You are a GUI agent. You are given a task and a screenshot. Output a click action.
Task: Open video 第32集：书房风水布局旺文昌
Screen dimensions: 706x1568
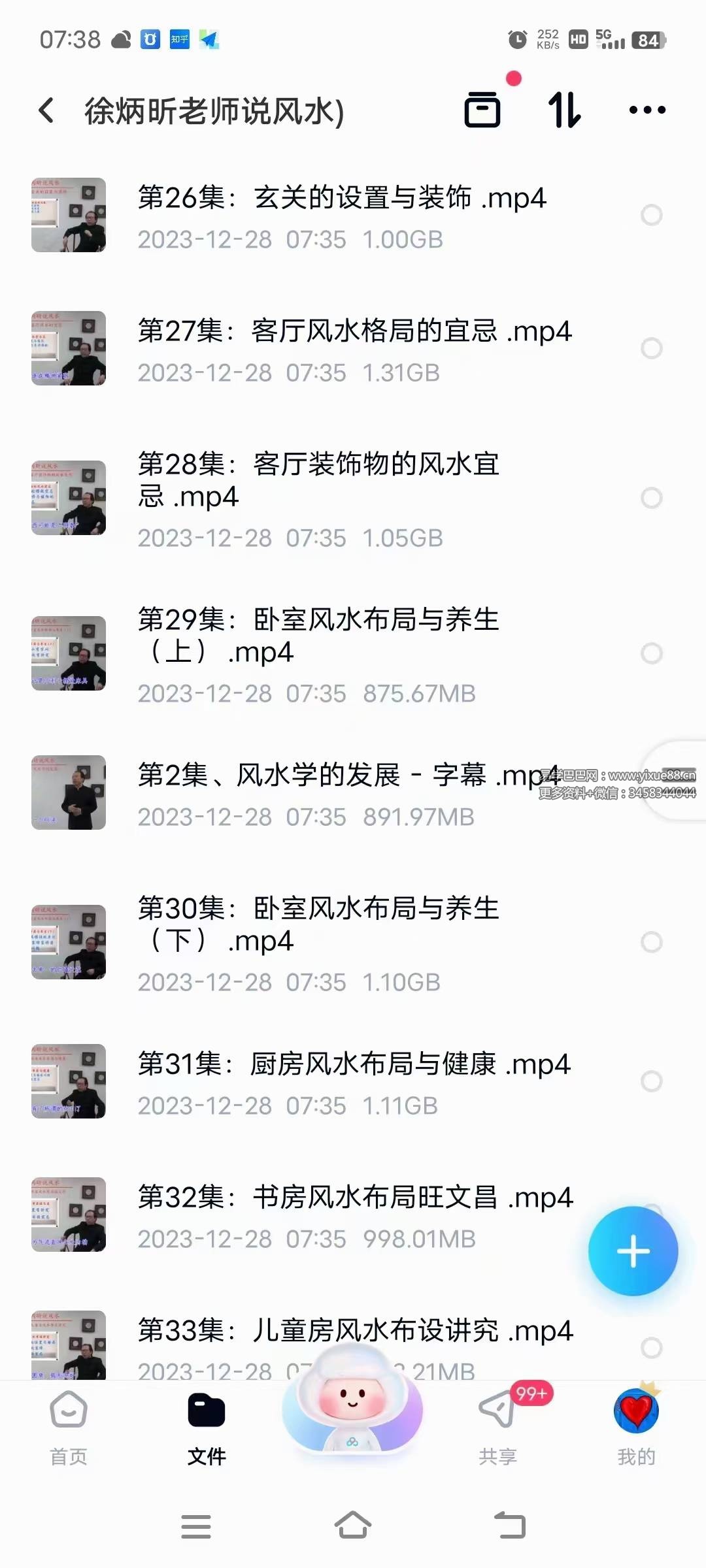(355, 1198)
